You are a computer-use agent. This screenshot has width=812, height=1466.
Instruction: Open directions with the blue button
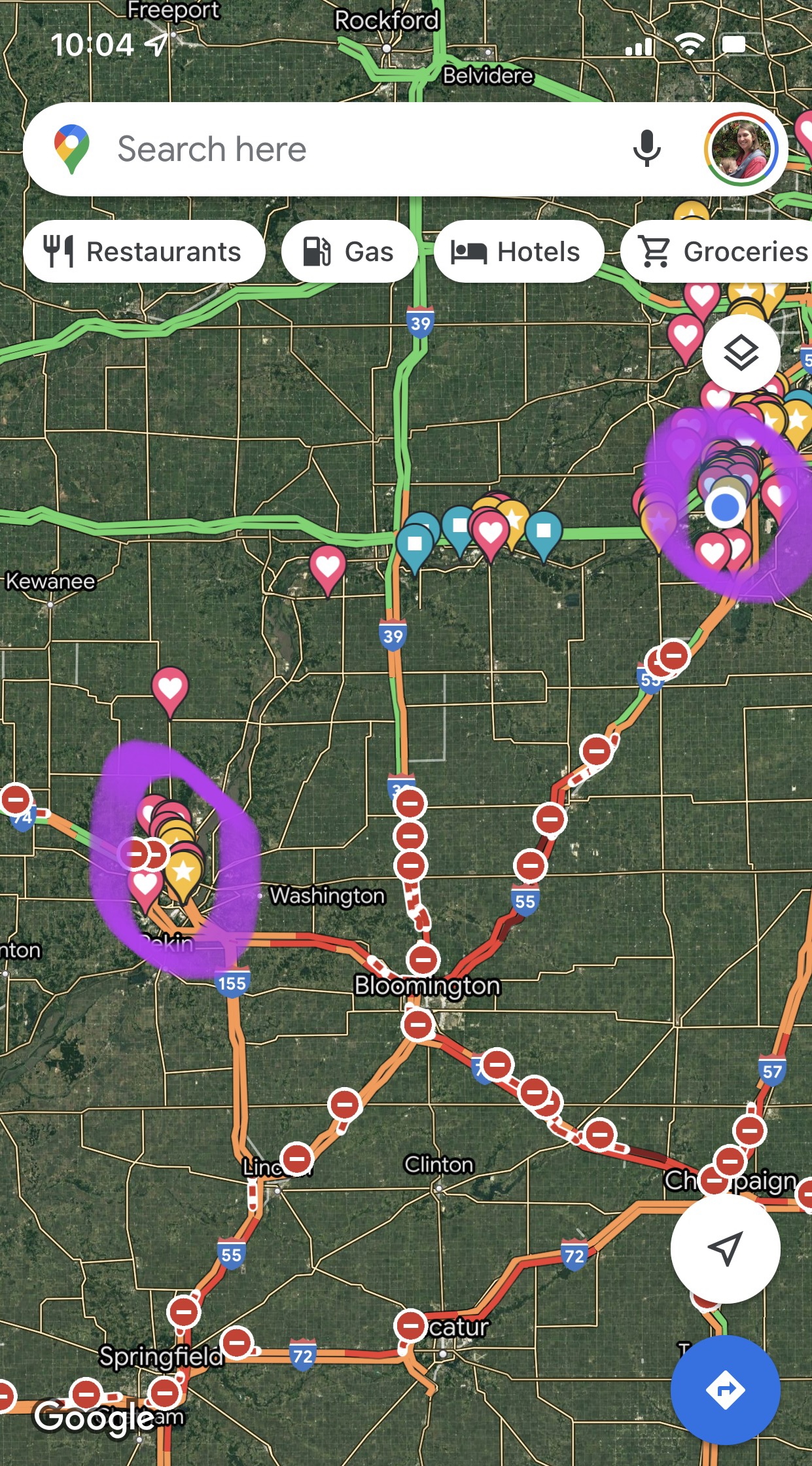(x=725, y=1389)
